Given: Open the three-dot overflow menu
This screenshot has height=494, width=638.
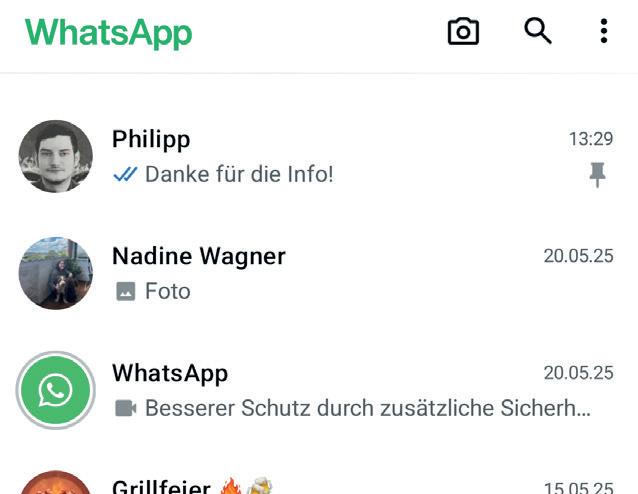Looking at the screenshot, I should [604, 31].
